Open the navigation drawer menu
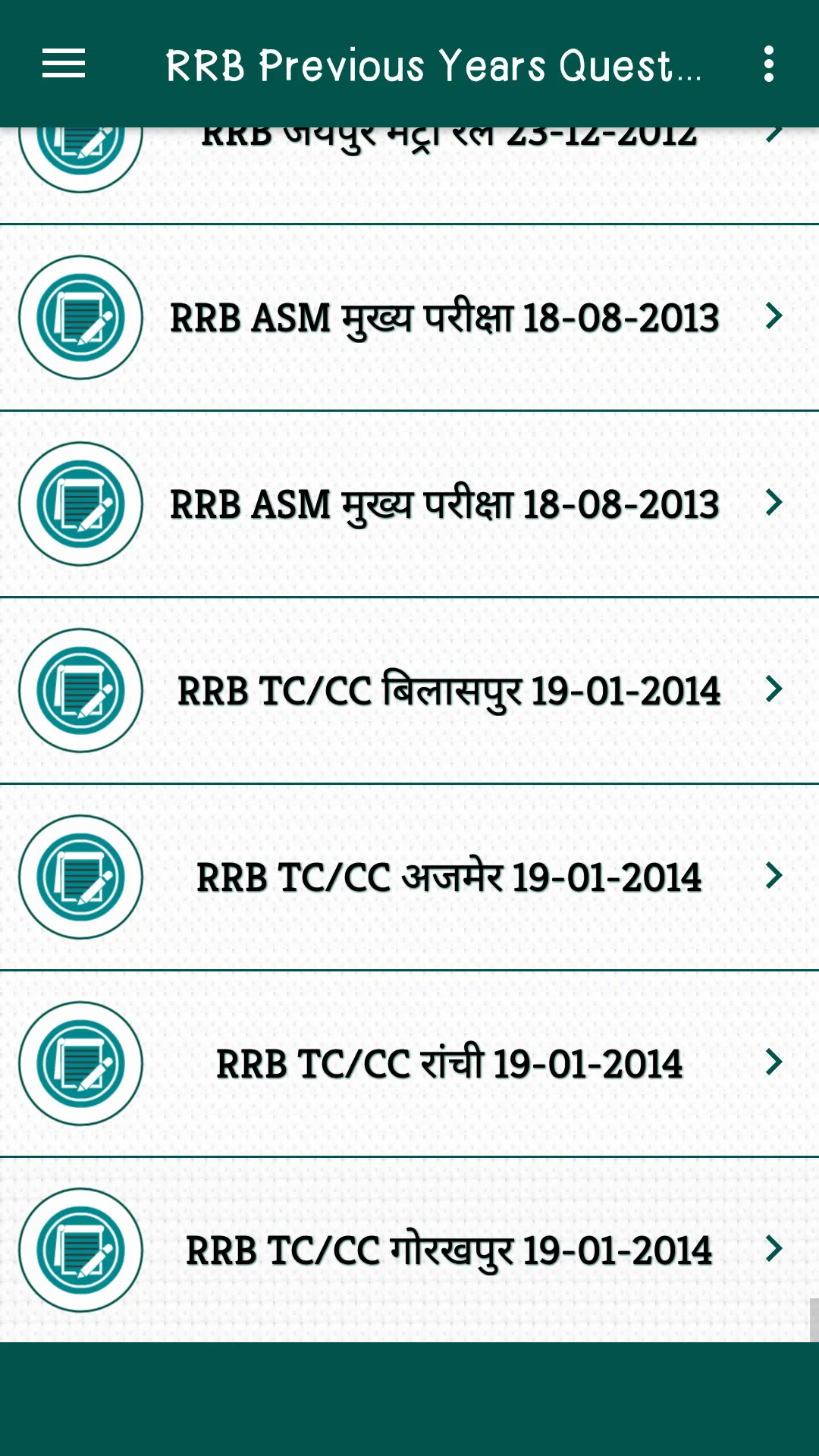Screen dimensions: 819x1456 [x=64, y=64]
